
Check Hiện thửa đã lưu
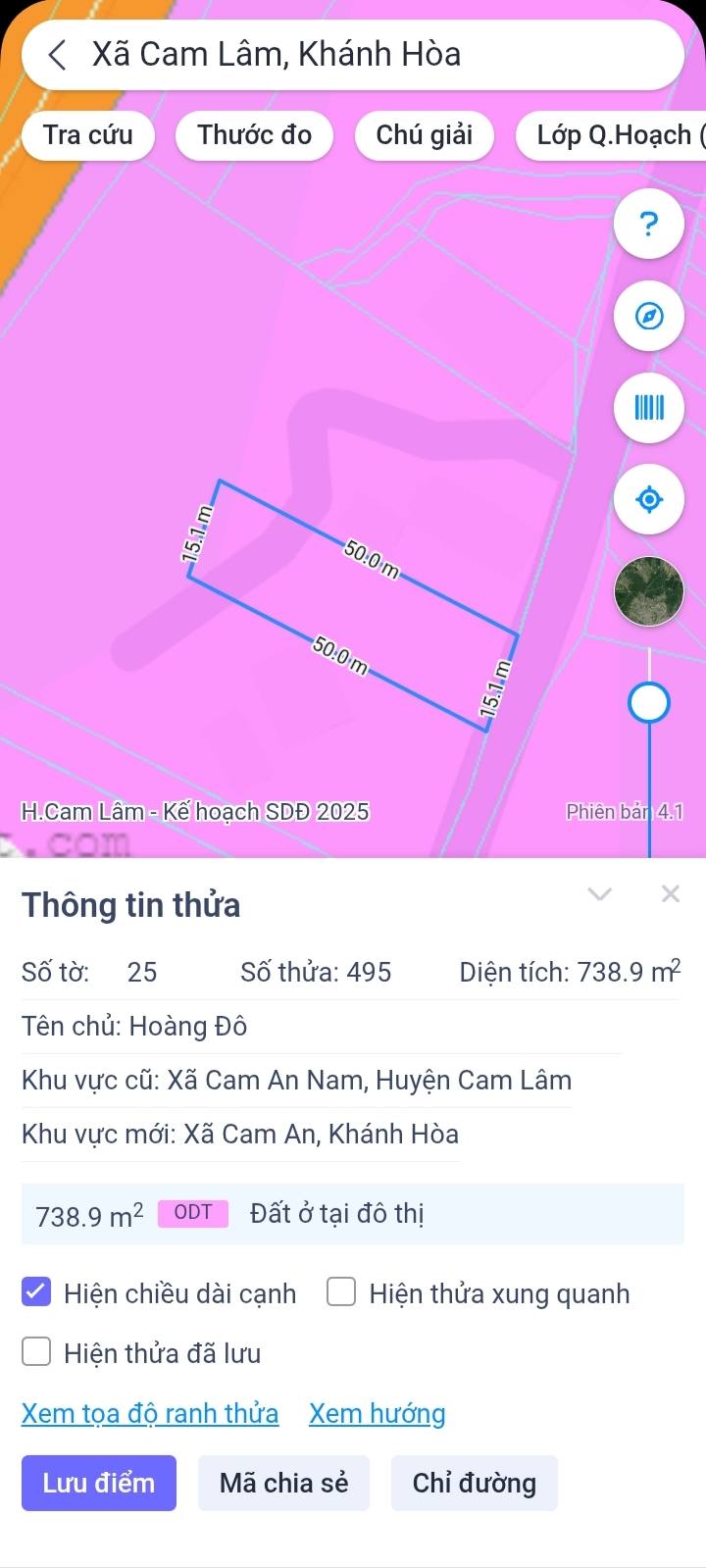(x=36, y=1352)
